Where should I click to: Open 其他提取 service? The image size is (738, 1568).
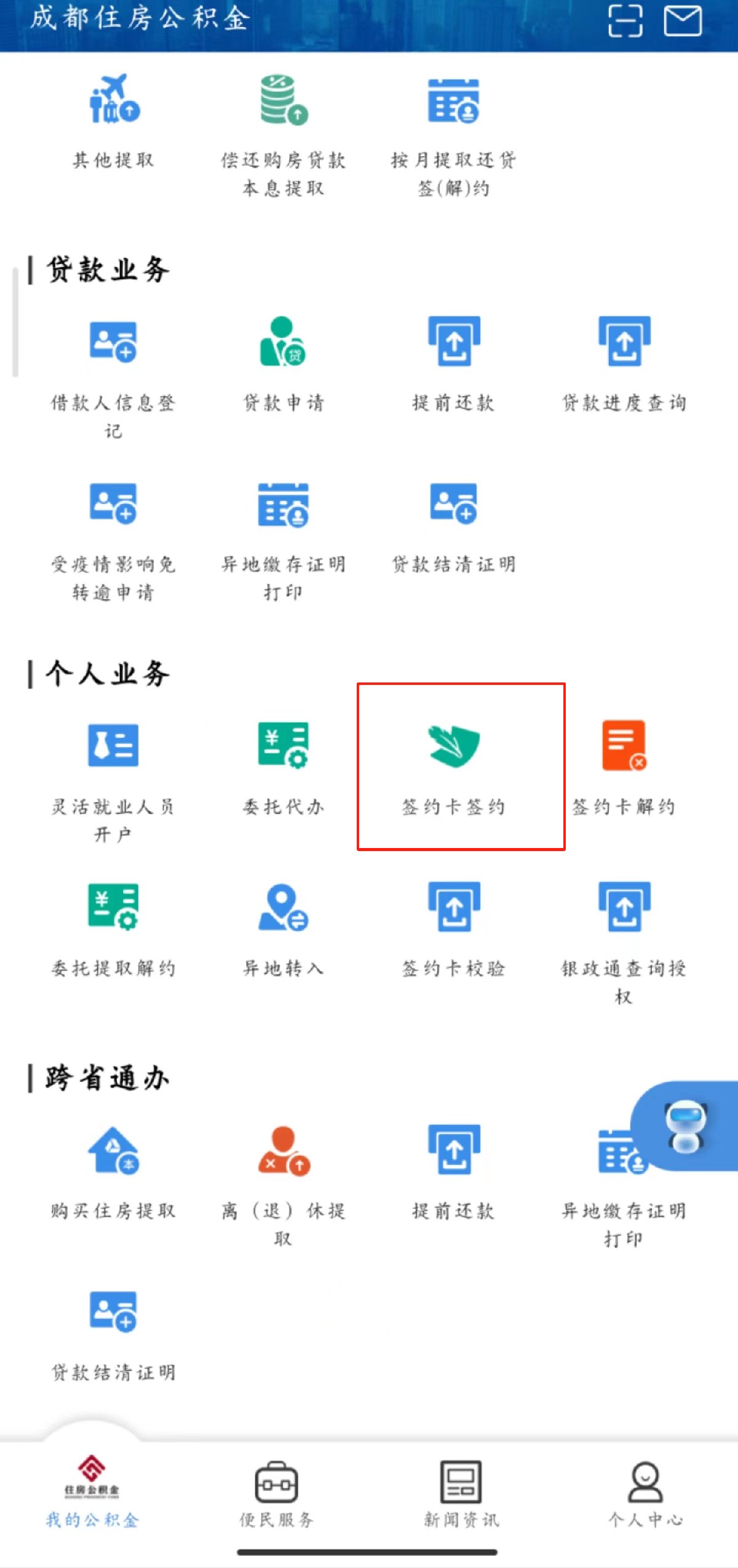click(114, 123)
